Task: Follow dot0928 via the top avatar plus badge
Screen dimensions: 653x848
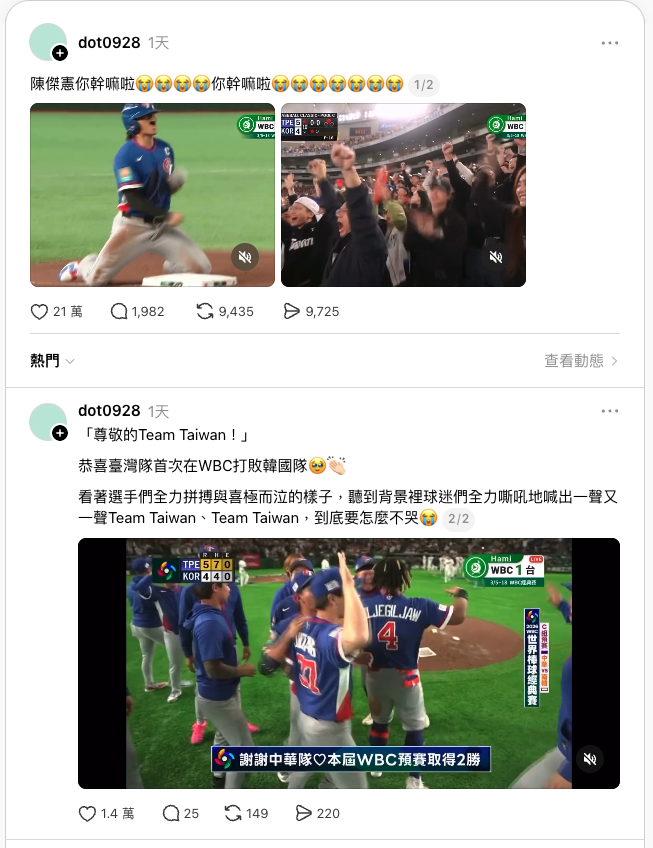Action: click(x=60, y=53)
